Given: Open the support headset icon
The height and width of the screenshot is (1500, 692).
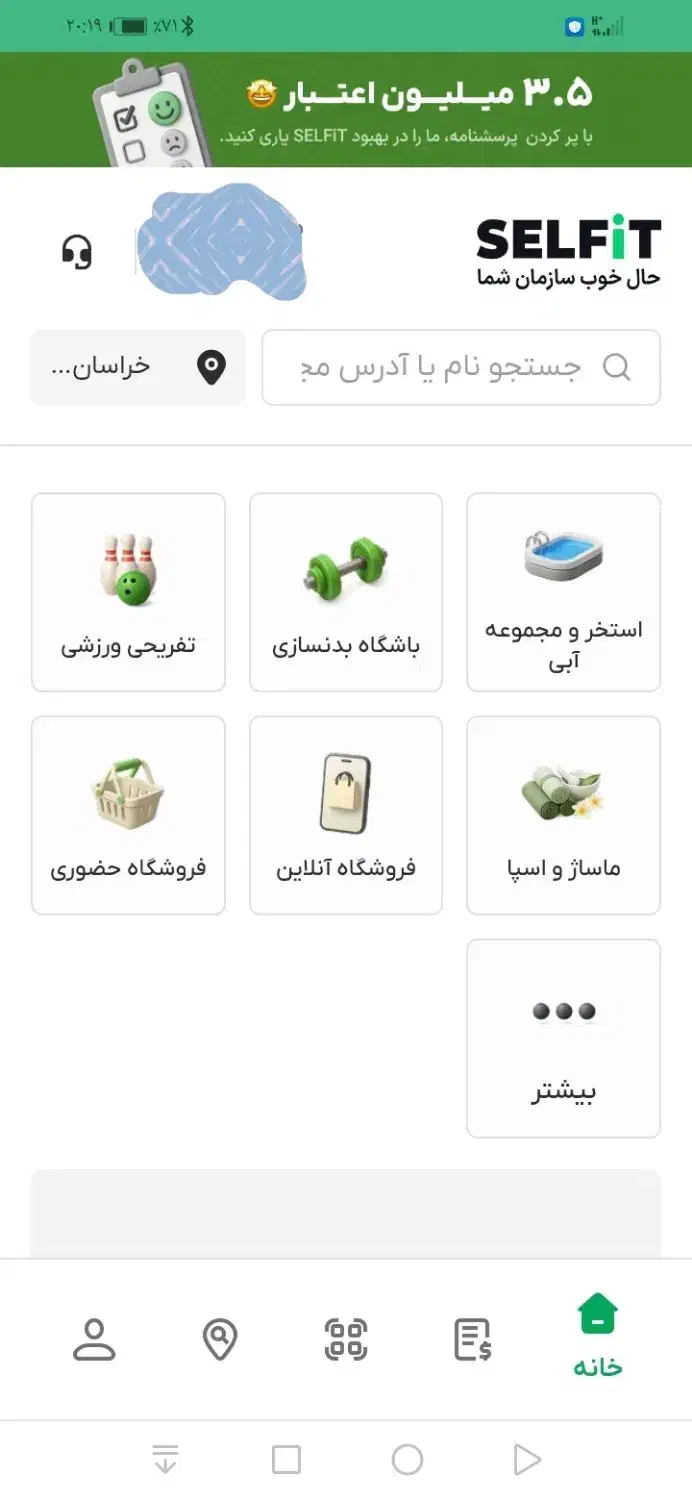Looking at the screenshot, I should click(77, 251).
